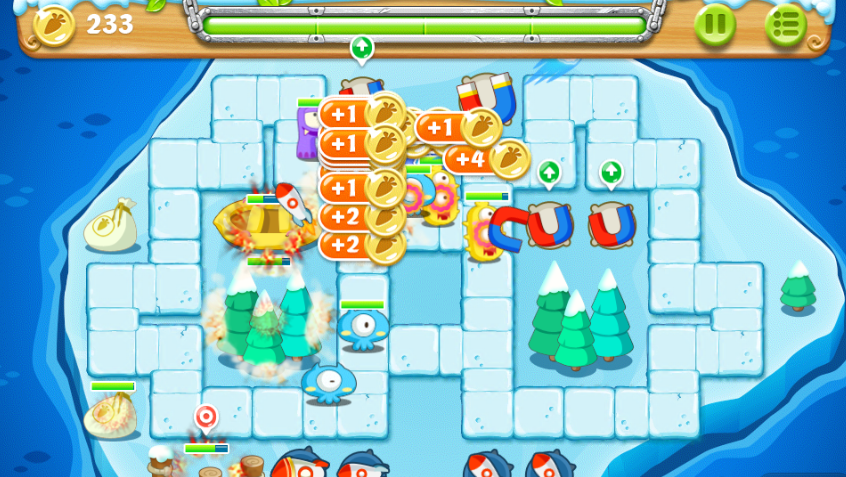Pause the game
The height and width of the screenshot is (477, 846).
pyautogui.click(x=714, y=24)
